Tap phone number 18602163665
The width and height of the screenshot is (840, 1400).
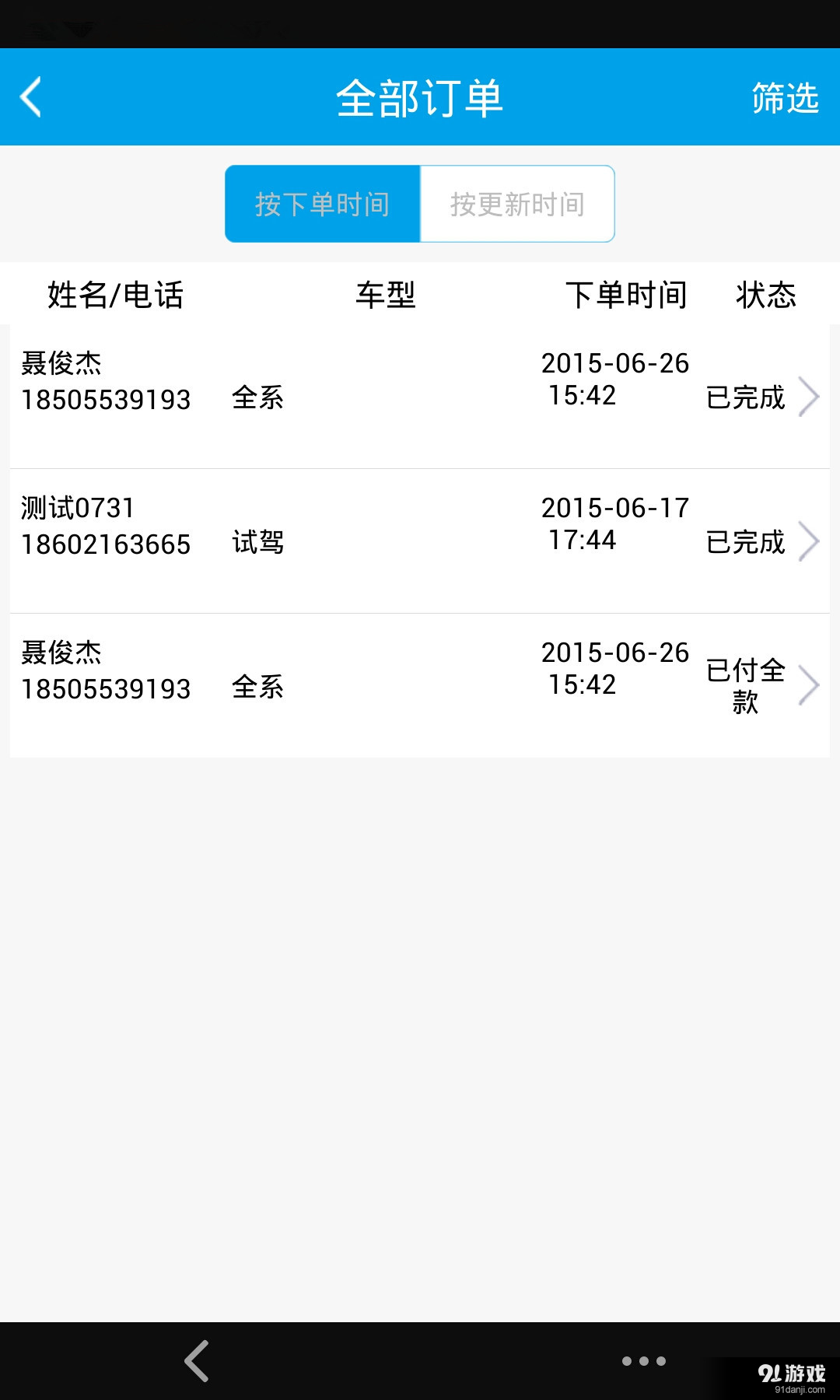pyautogui.click(x=107, y=544)
